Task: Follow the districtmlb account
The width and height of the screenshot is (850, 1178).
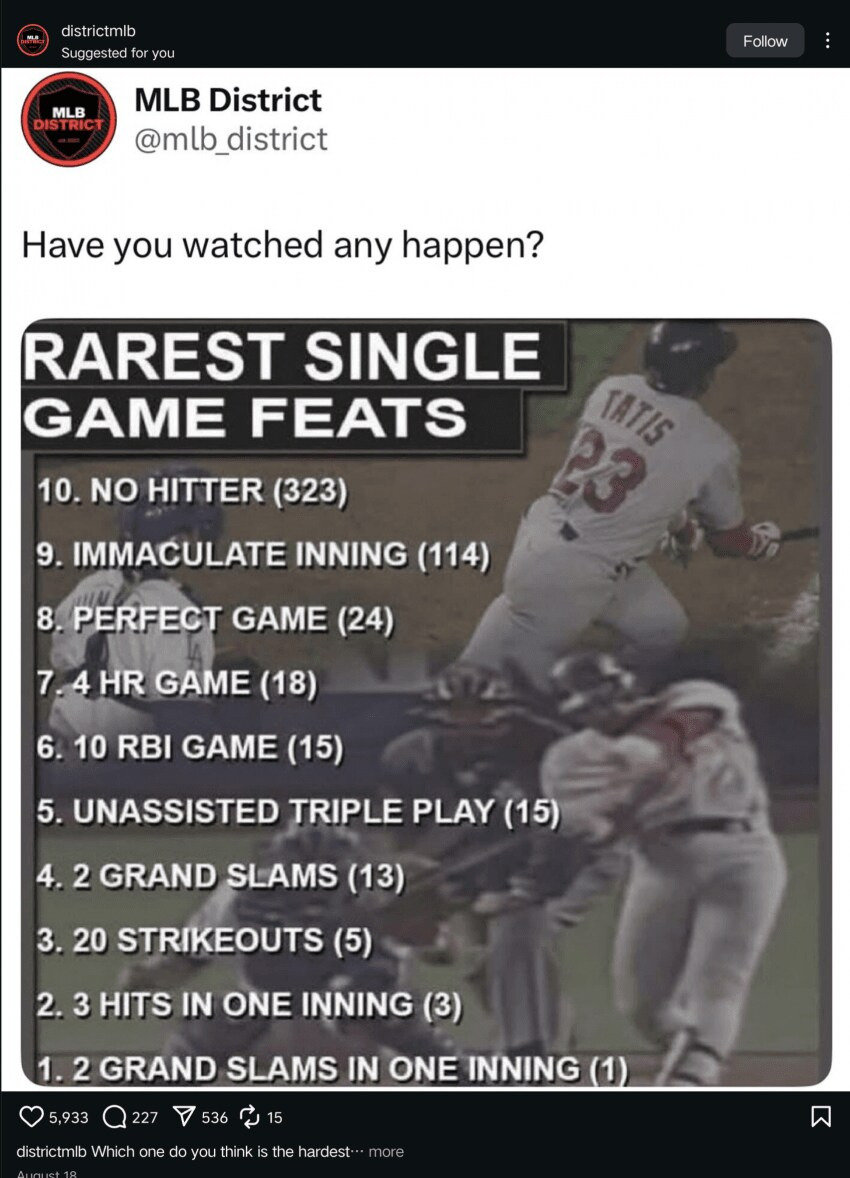Action: point(765,41)
